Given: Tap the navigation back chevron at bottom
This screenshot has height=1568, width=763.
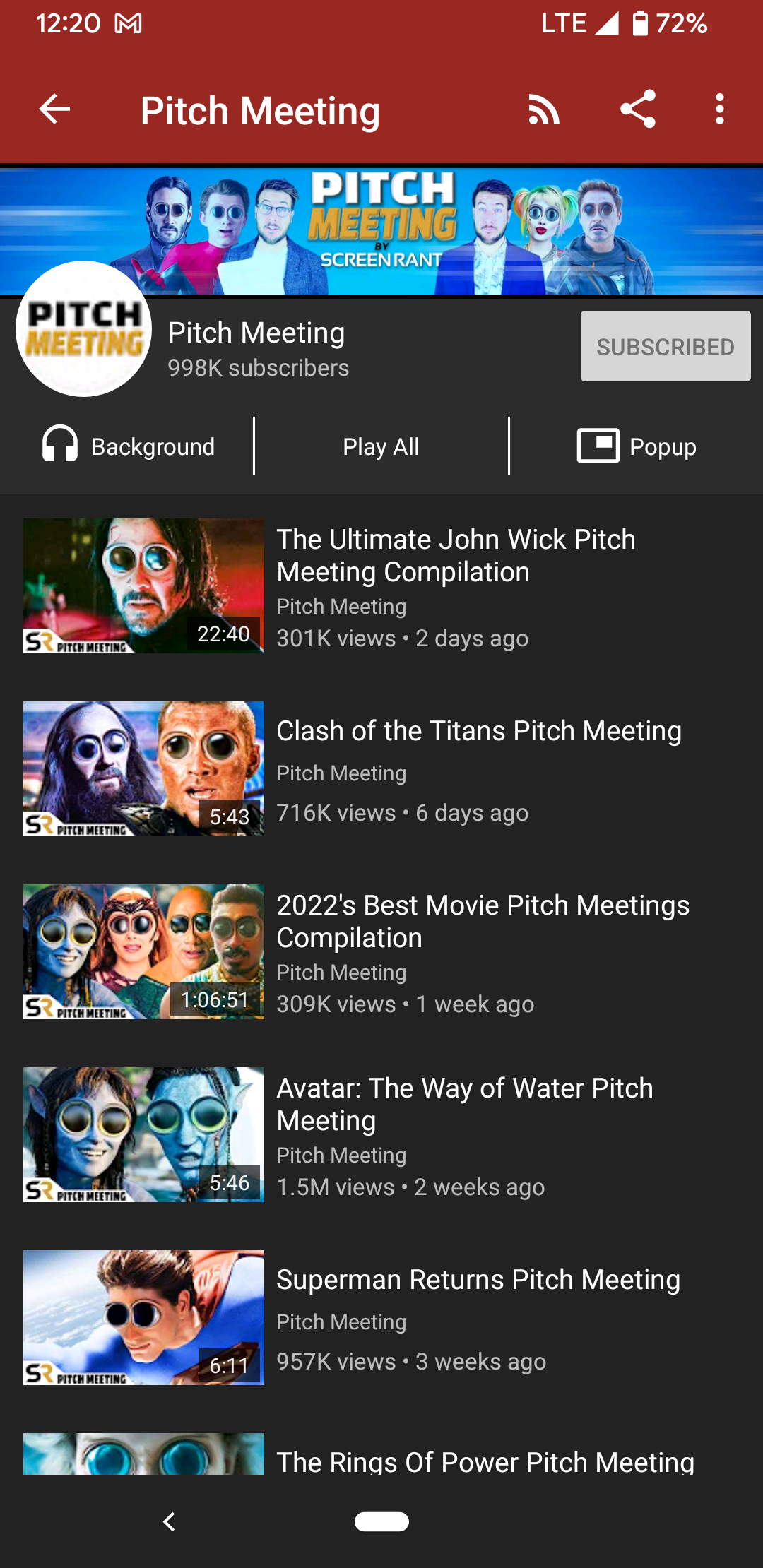Looking at the screenshot, I should point(169,1522).
